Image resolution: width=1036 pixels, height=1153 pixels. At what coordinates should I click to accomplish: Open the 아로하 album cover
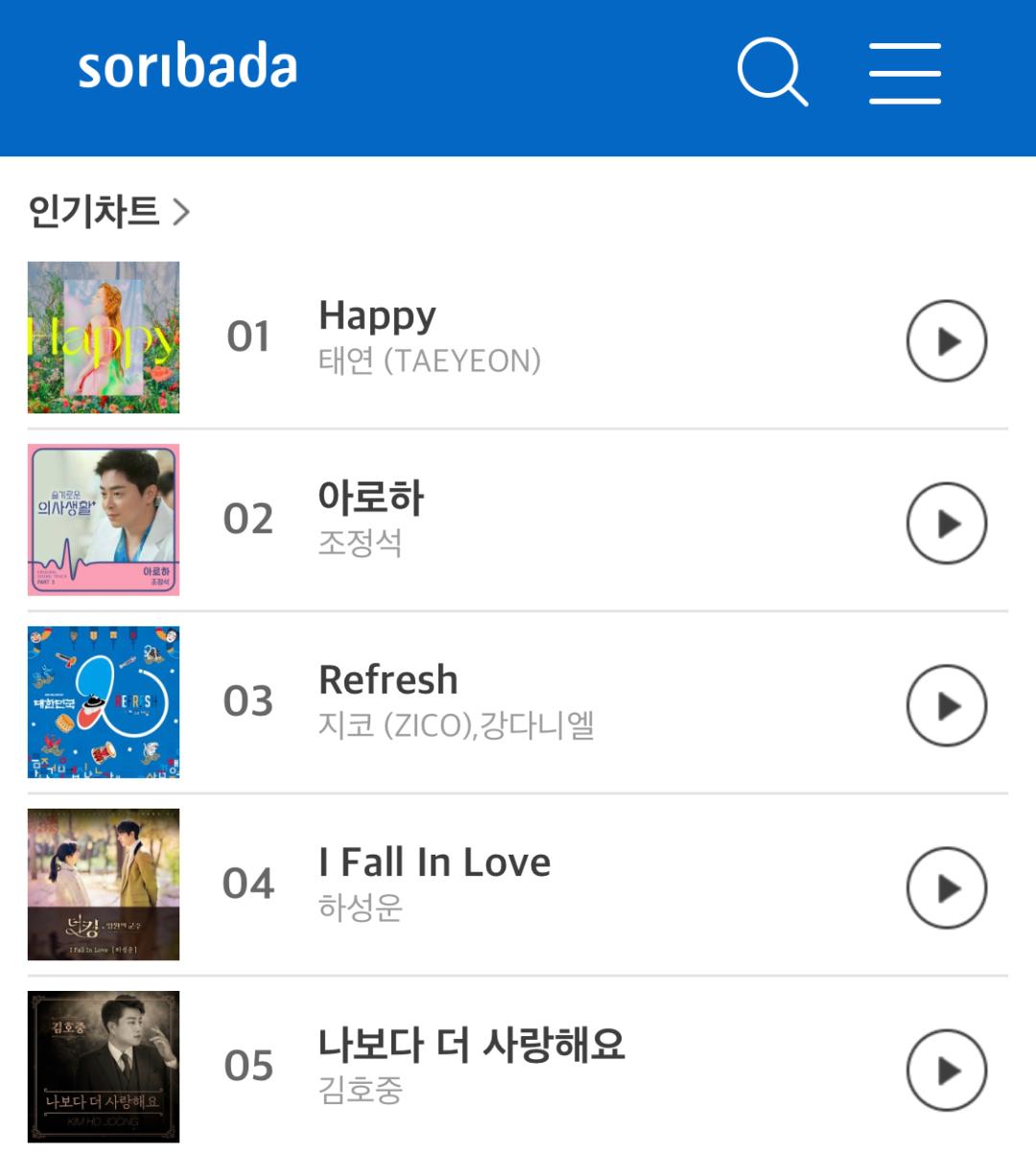(x=104, y=520)
